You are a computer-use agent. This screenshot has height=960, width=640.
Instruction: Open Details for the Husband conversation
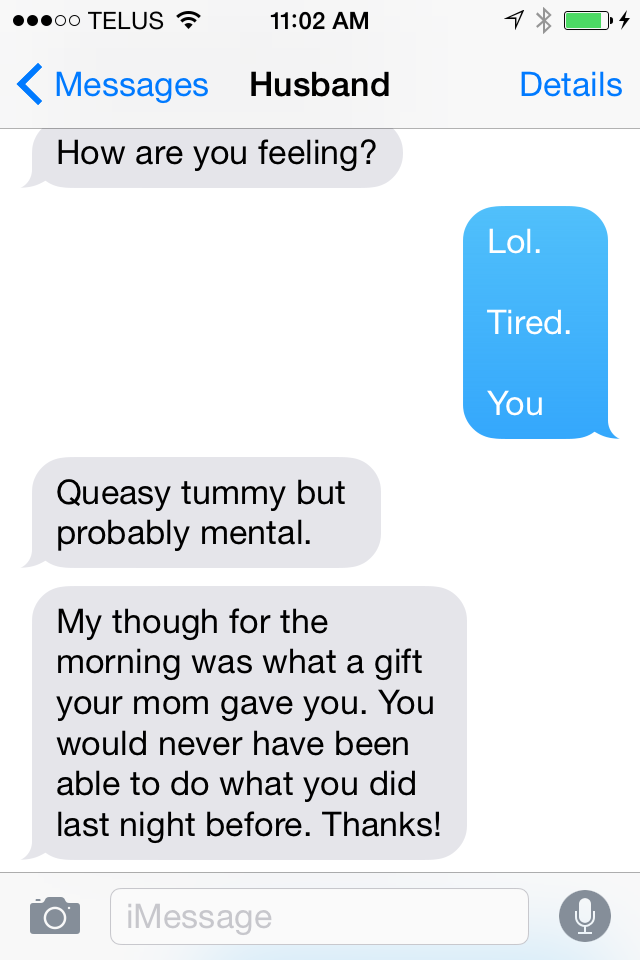[570, 85]
